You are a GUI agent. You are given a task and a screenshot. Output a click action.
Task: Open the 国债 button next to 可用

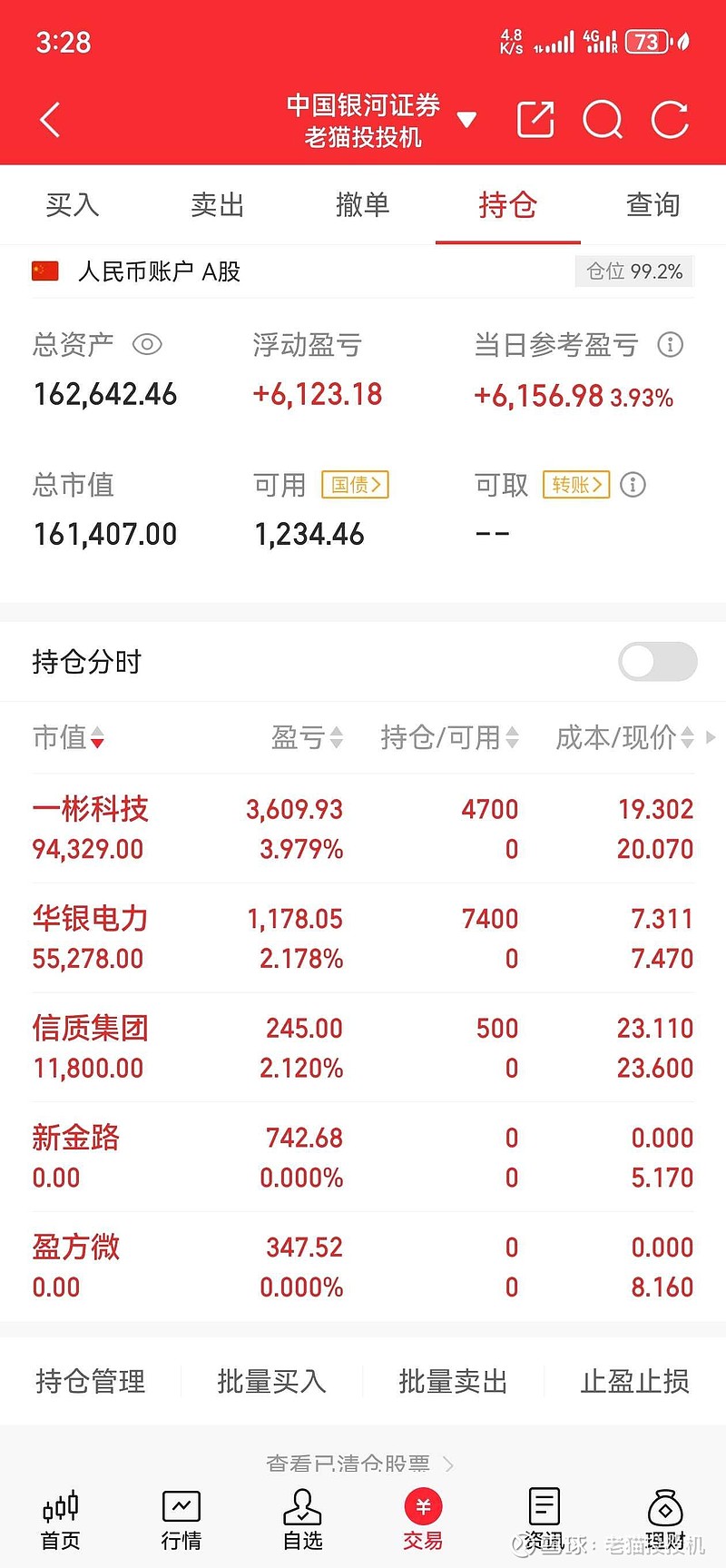tap(356, 485)
